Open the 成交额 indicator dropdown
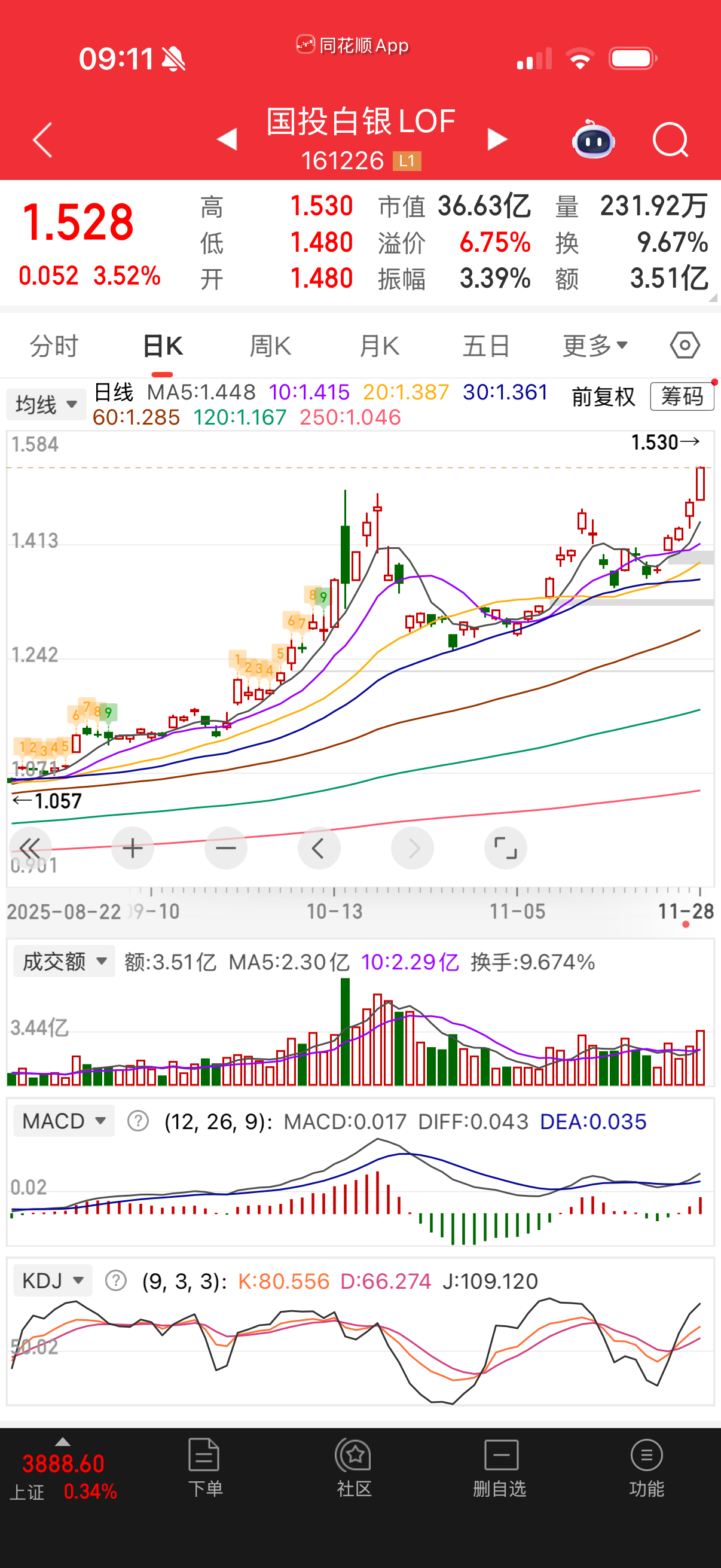 (63, 960)
